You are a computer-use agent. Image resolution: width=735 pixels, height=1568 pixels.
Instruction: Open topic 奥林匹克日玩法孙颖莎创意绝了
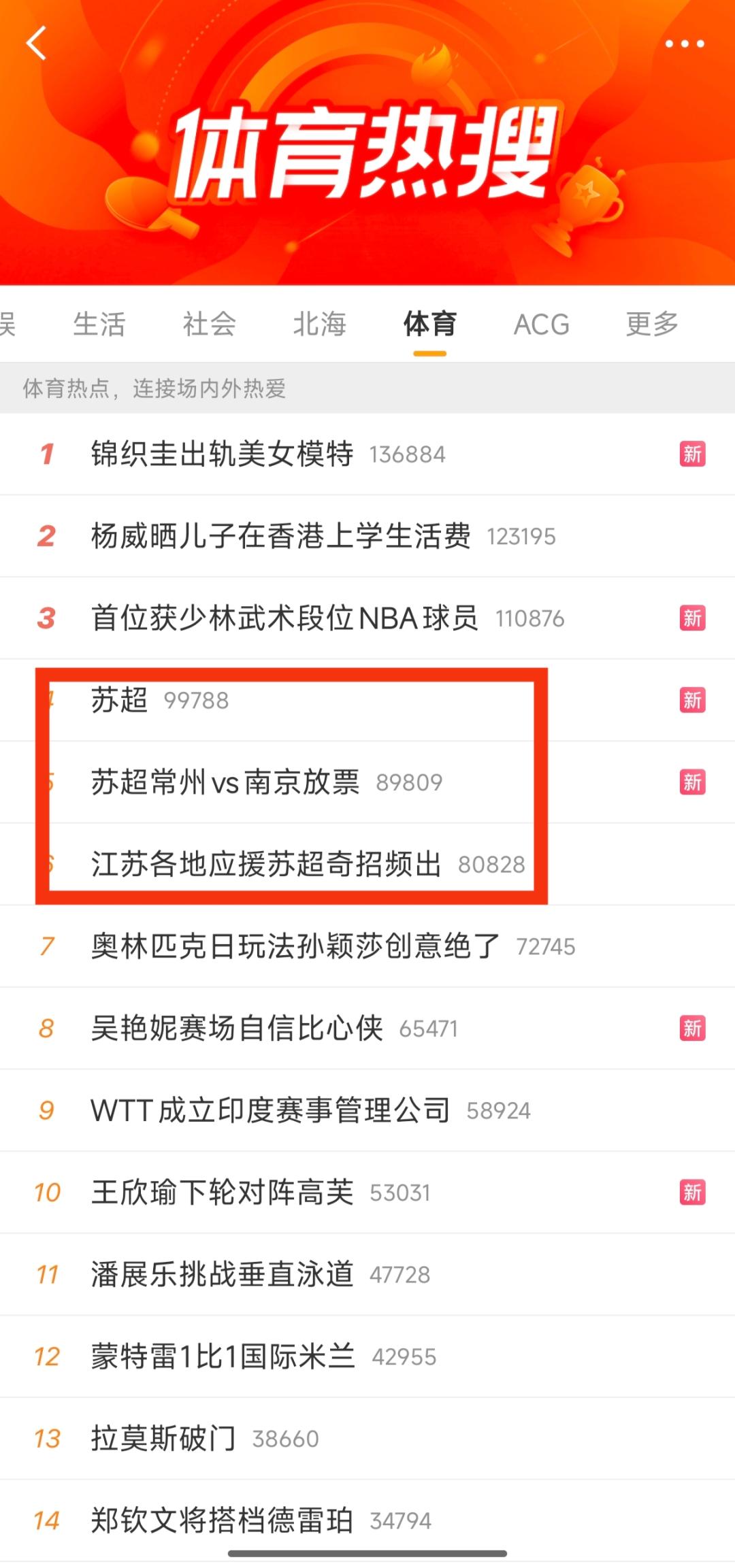pyautogui.click(x=295, y=946)
